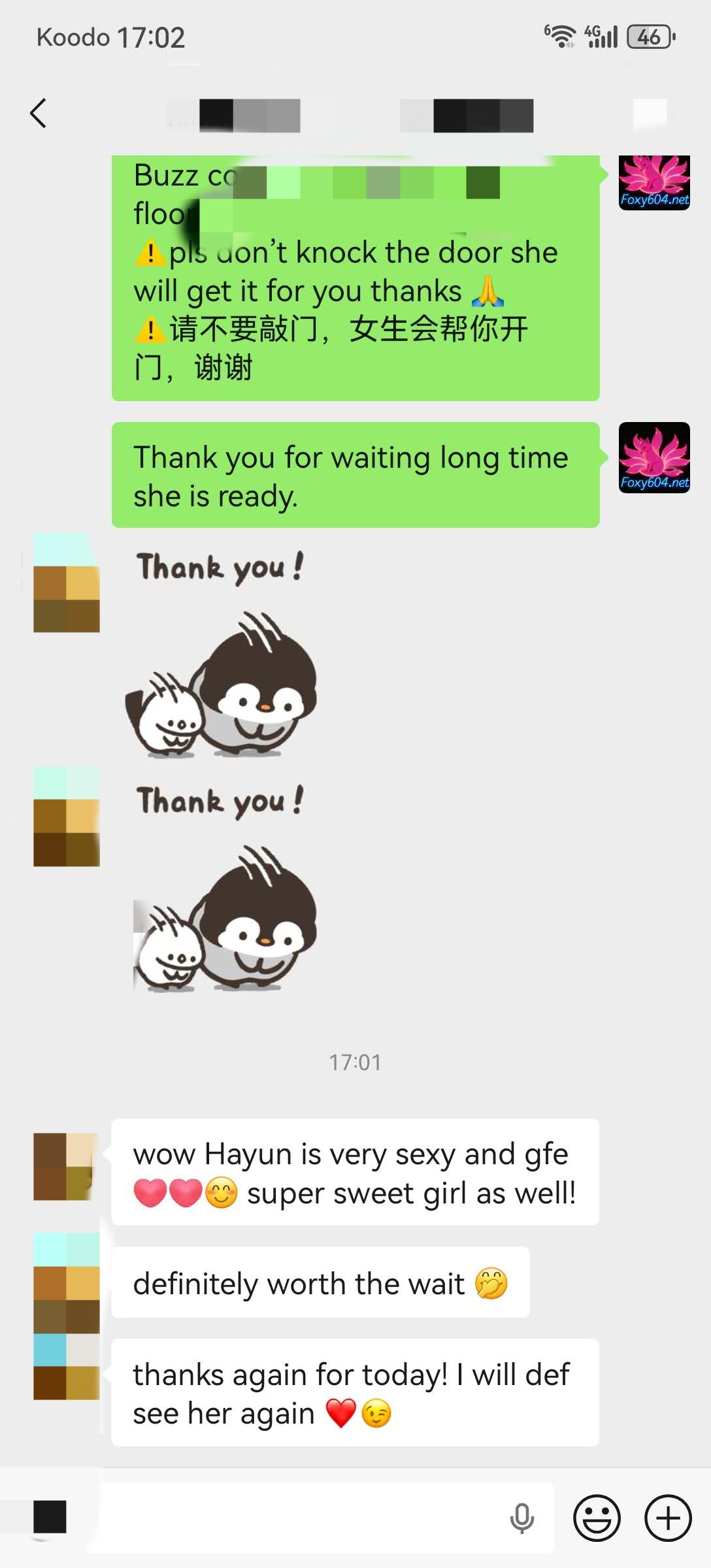This screenshot has width=711, height=1568.
Task: Open the second Thank you penguin sticker
Action: 221,889
